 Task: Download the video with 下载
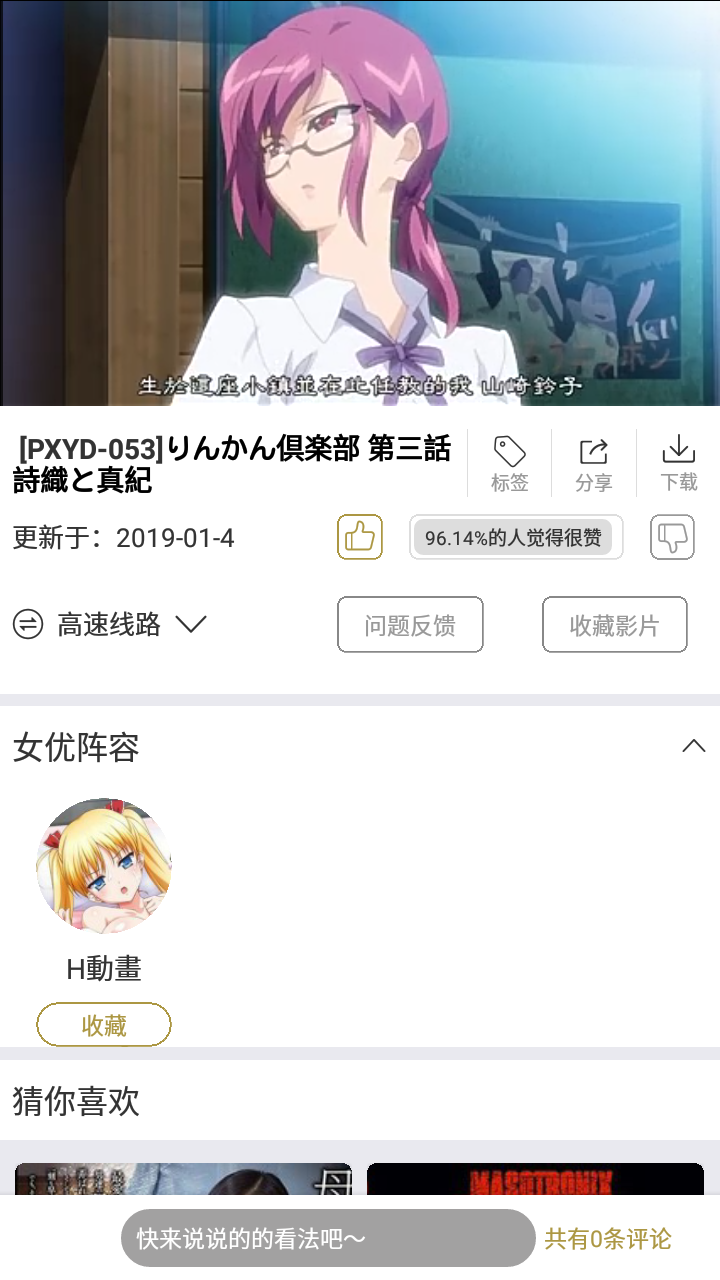tap(678, 463)
